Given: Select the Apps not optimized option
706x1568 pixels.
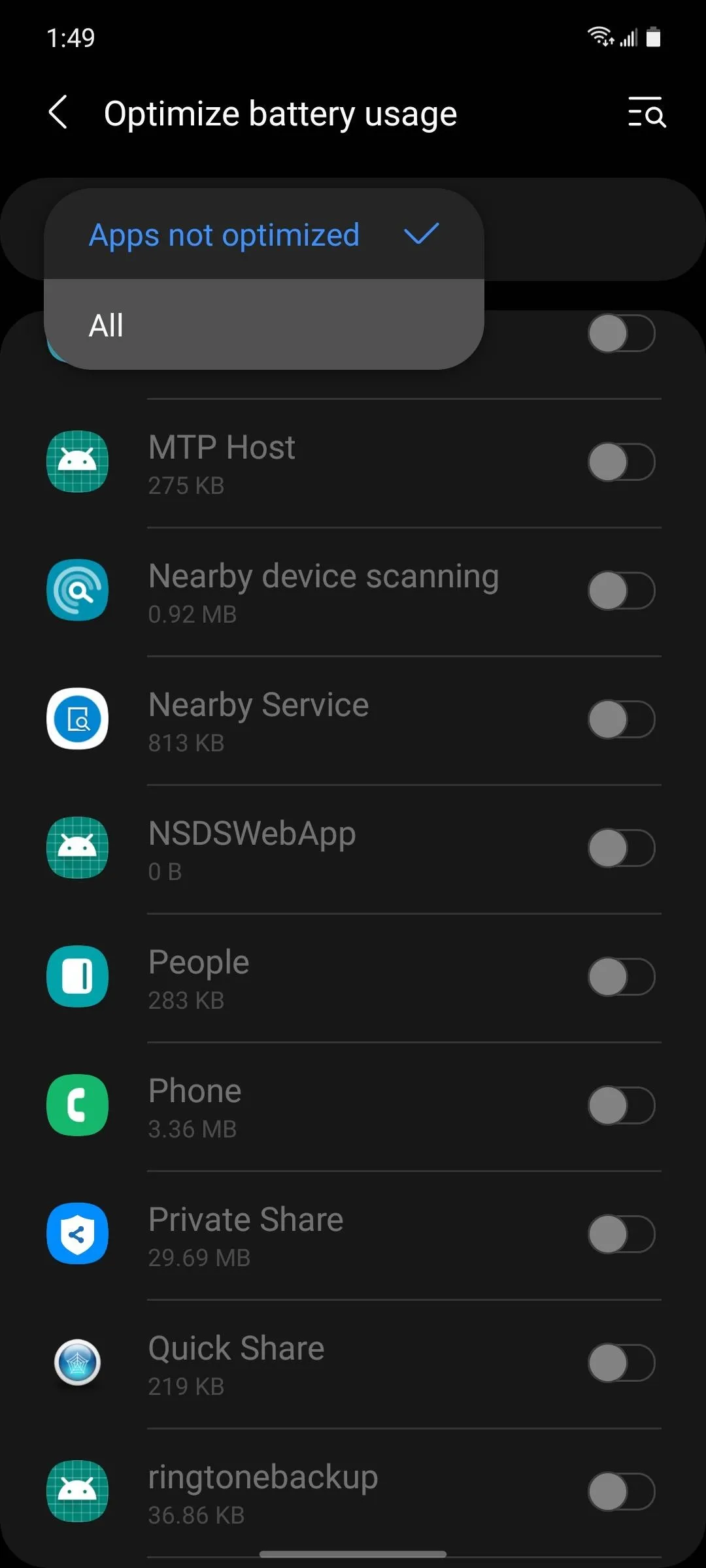Looking at the screenshot, I should tap(264, 235).
